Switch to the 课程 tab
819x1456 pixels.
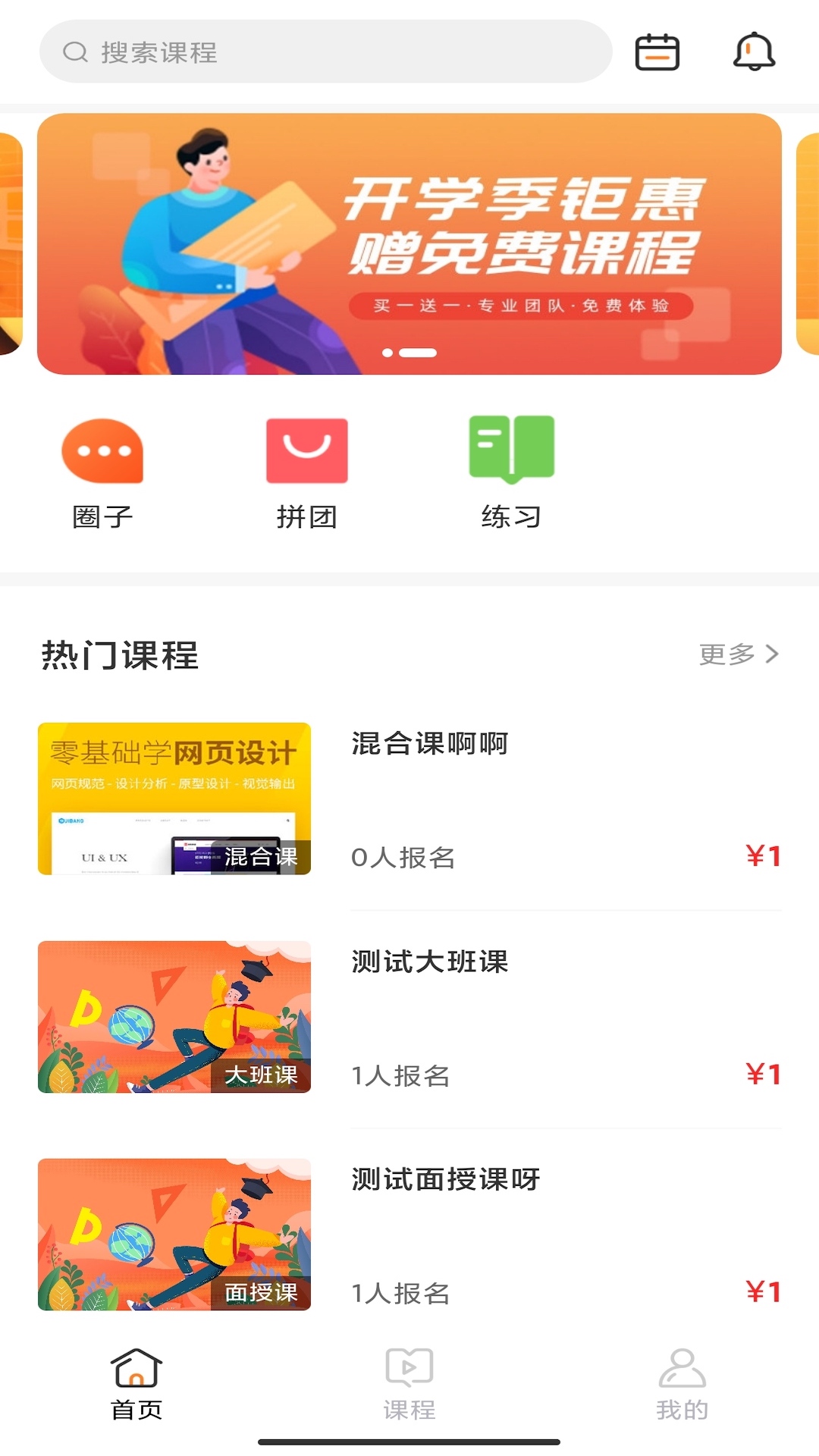[409, 1384]
